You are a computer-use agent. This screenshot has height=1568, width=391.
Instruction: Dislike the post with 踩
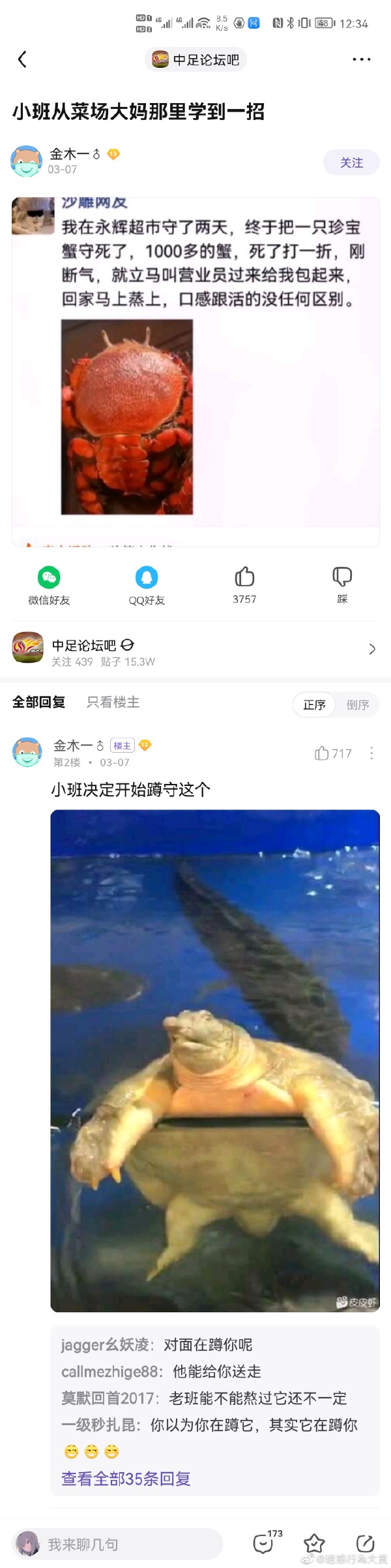(342, 585)
